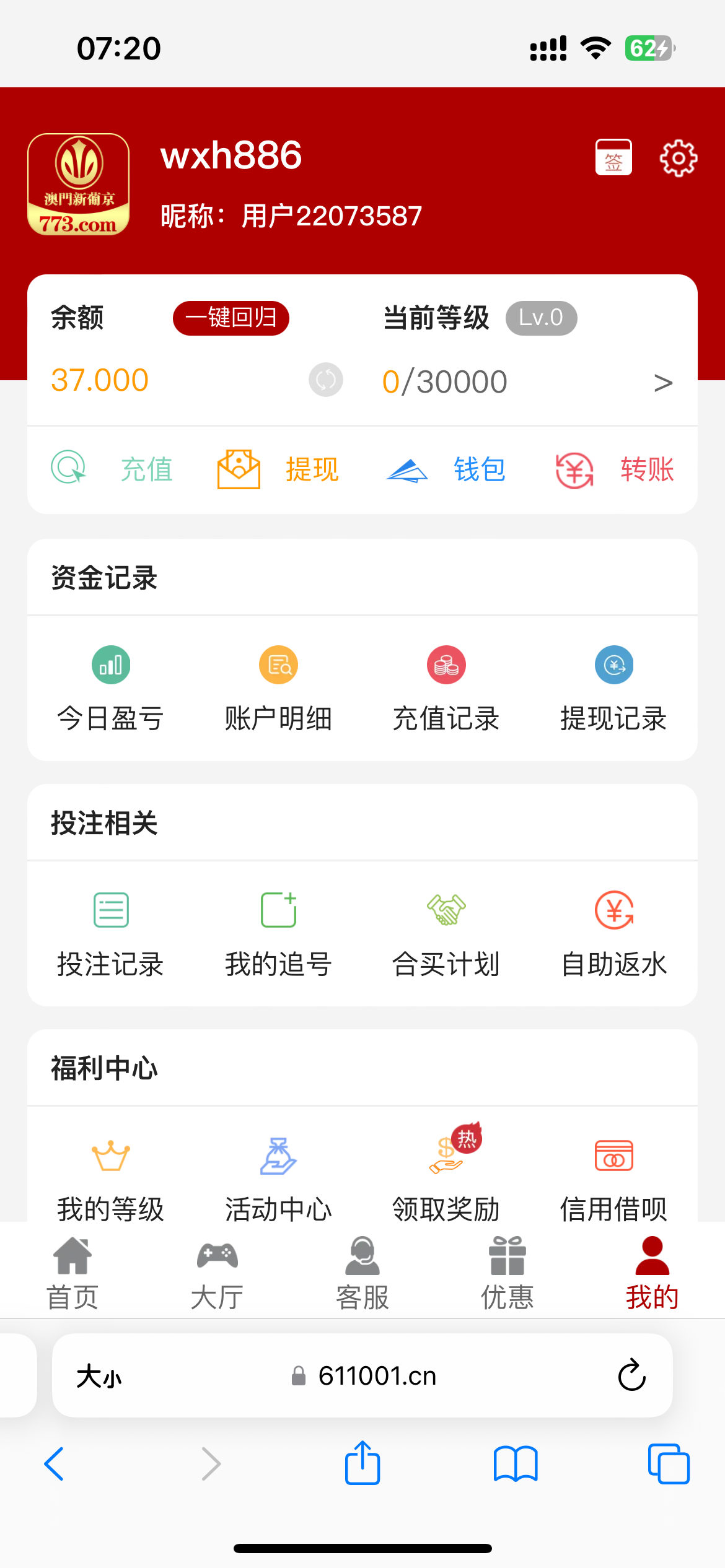
Task: Switch to the 首页 home tab
Action: coord(72,1273)
